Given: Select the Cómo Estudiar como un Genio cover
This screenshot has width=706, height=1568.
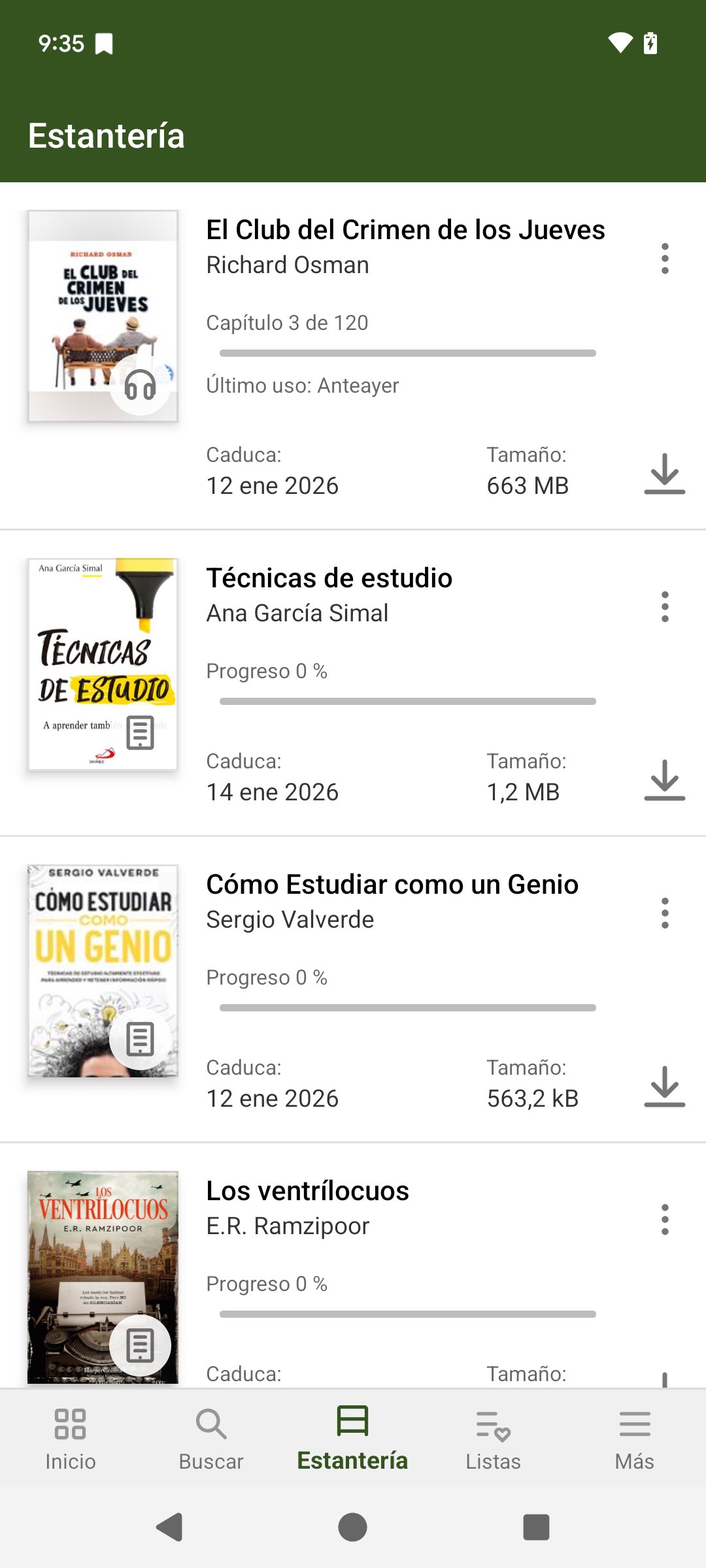Looking at the screenshot, I should pyautogui.click(x=103, y=971).
